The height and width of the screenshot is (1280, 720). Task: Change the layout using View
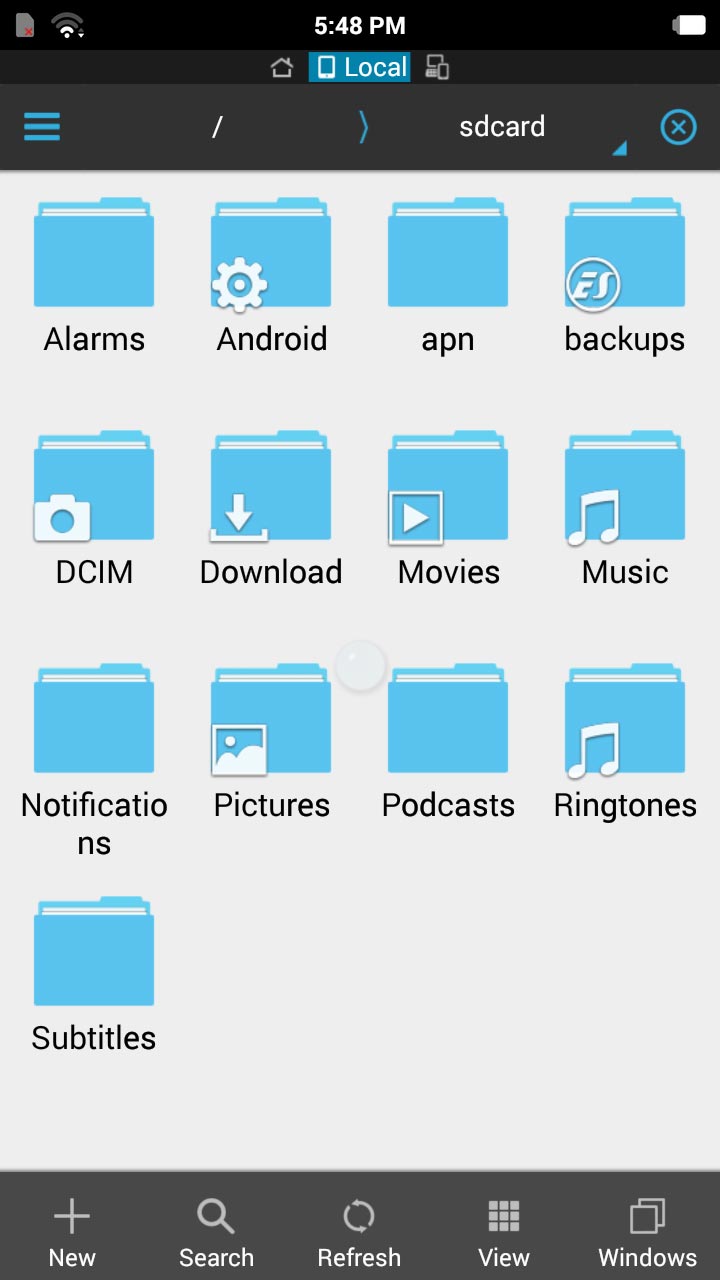504,1230
